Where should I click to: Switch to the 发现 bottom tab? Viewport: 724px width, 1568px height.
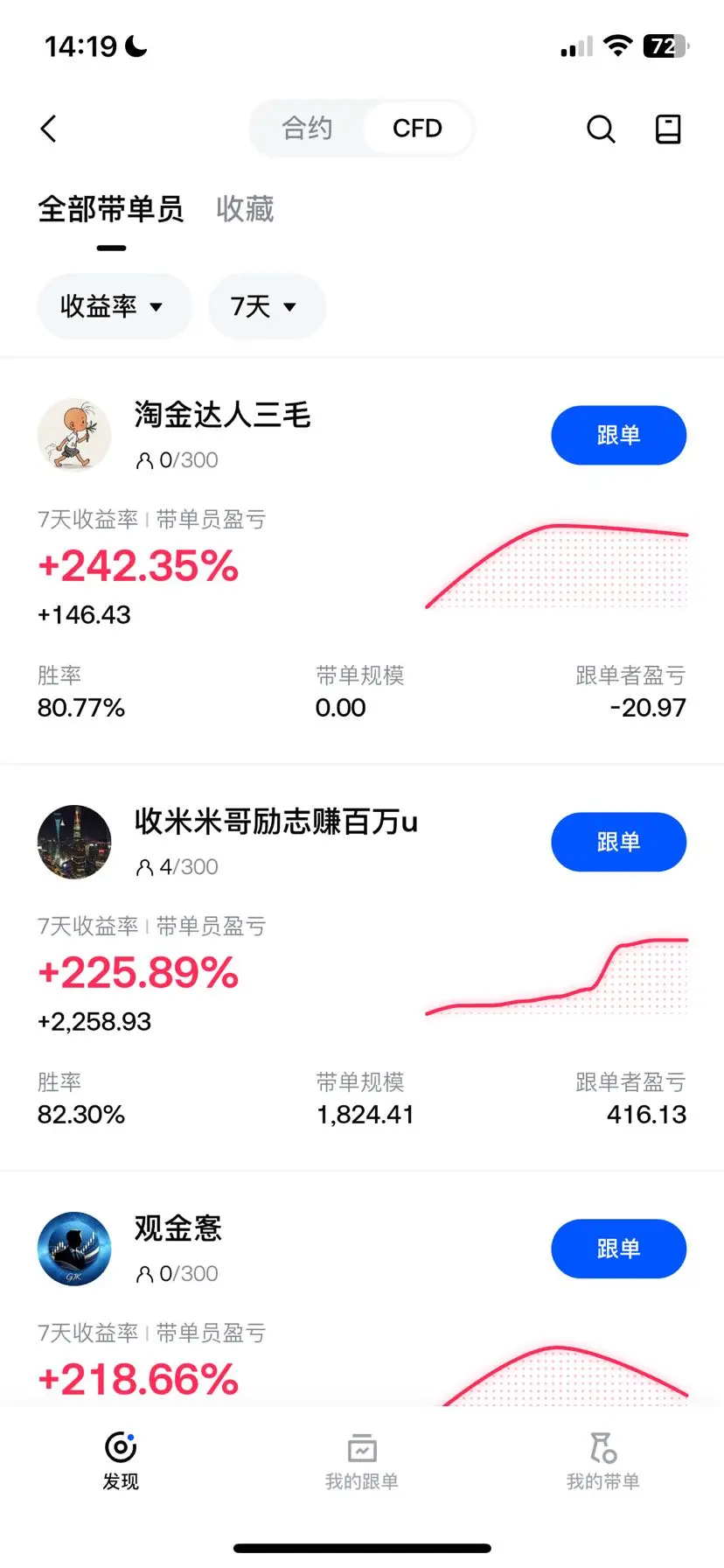click(121, 1460)
